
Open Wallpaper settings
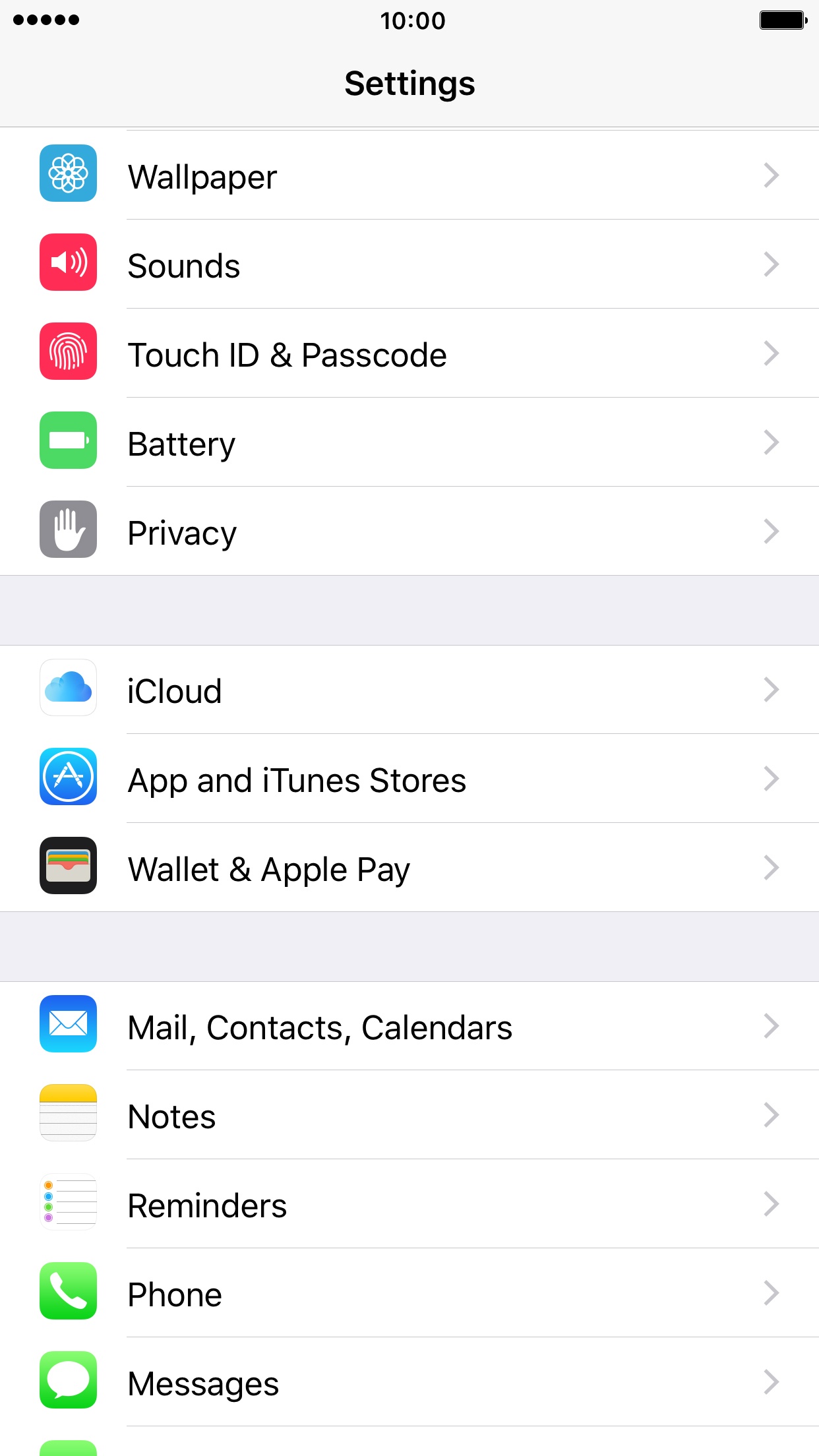[409, 175]
